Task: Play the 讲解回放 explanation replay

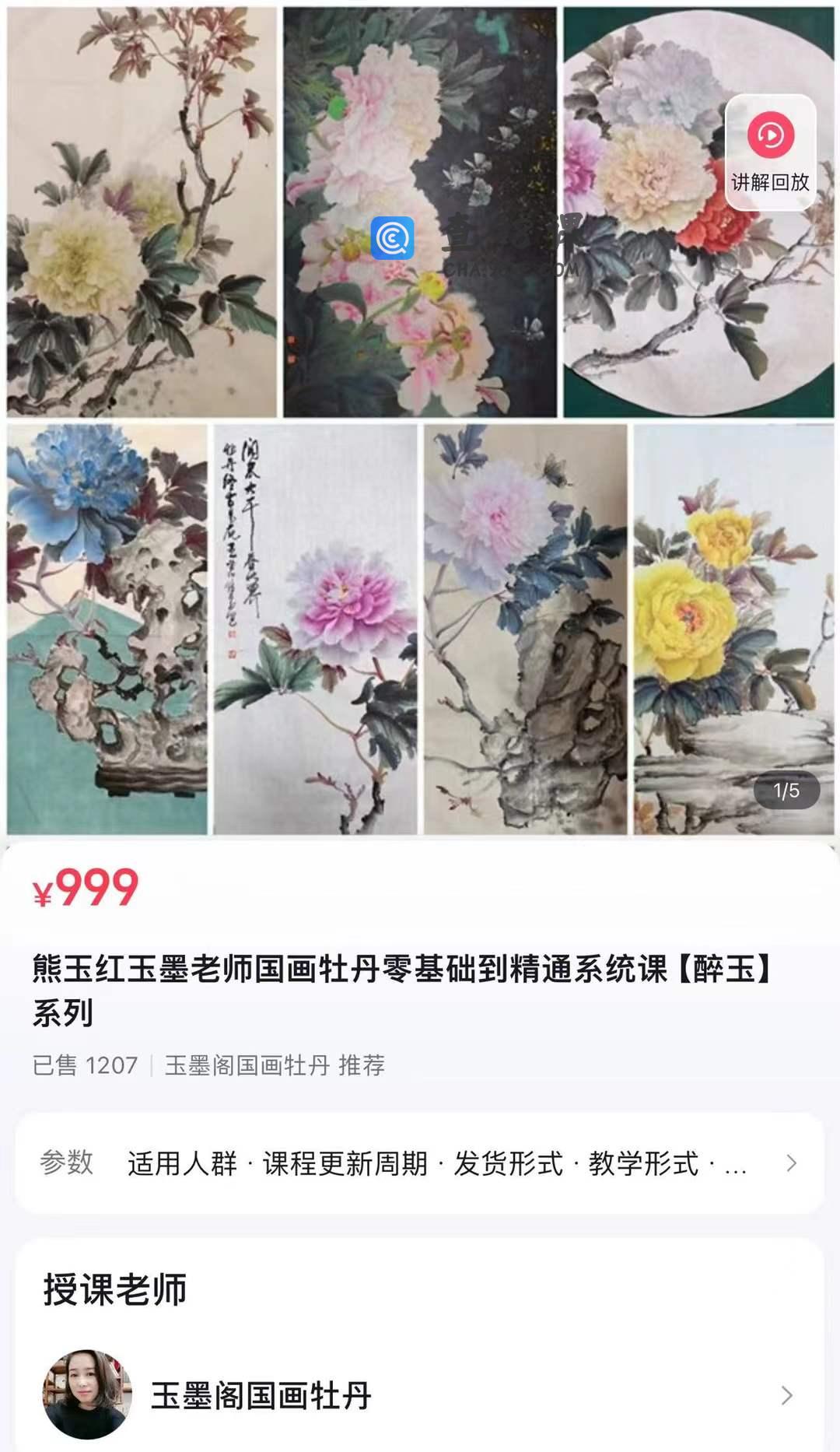Action: pos(770,152)
